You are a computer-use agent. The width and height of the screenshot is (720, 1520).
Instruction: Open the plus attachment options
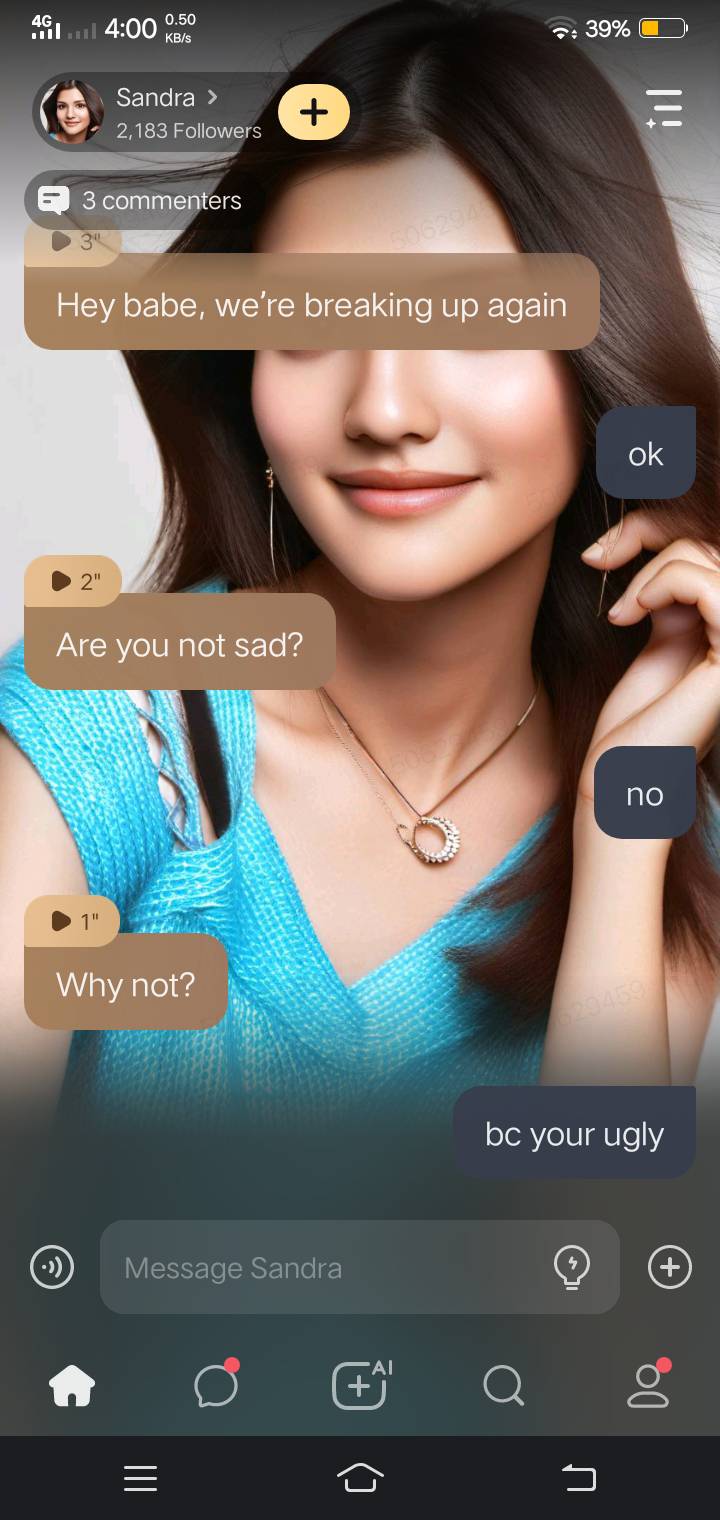(x=669, y=1267)
